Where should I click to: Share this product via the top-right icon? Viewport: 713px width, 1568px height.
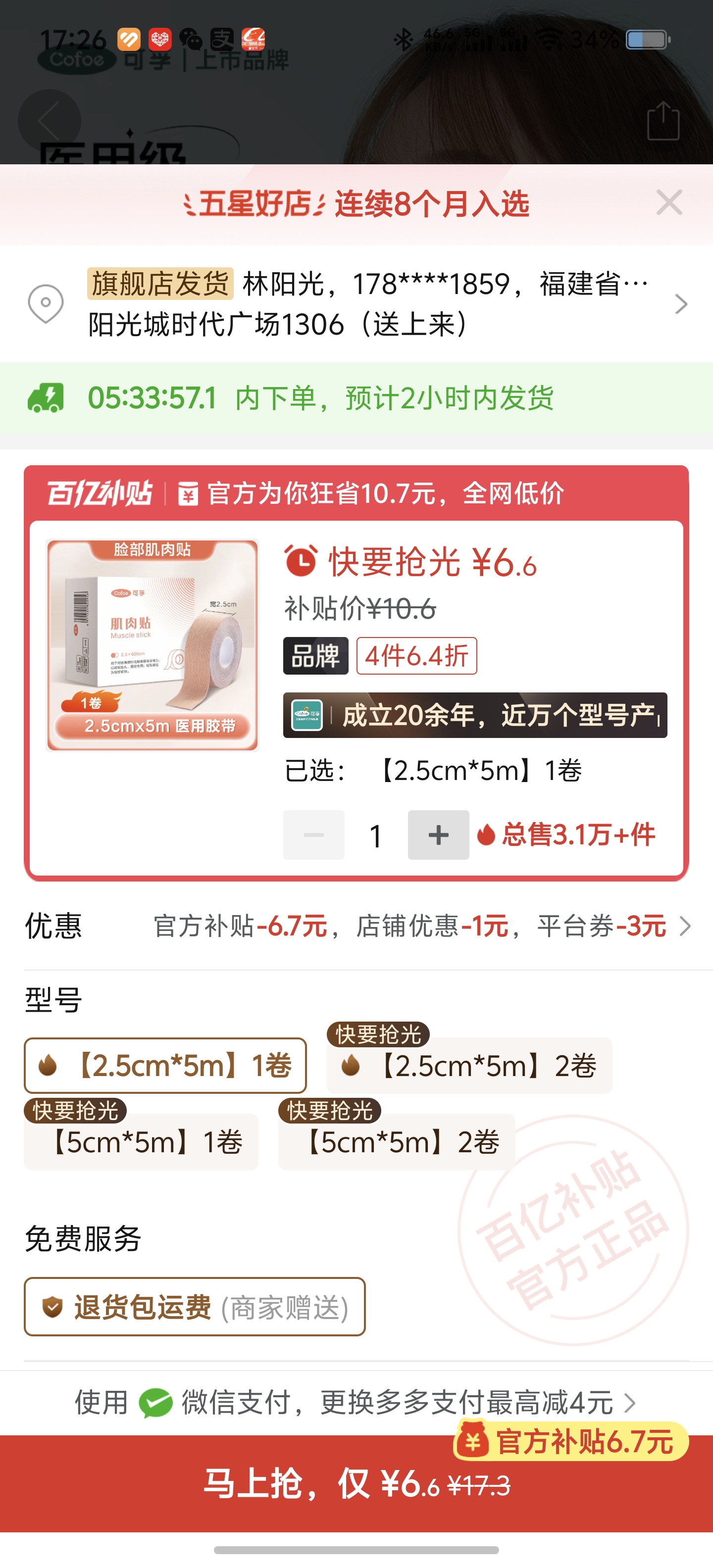coord(662,121)
